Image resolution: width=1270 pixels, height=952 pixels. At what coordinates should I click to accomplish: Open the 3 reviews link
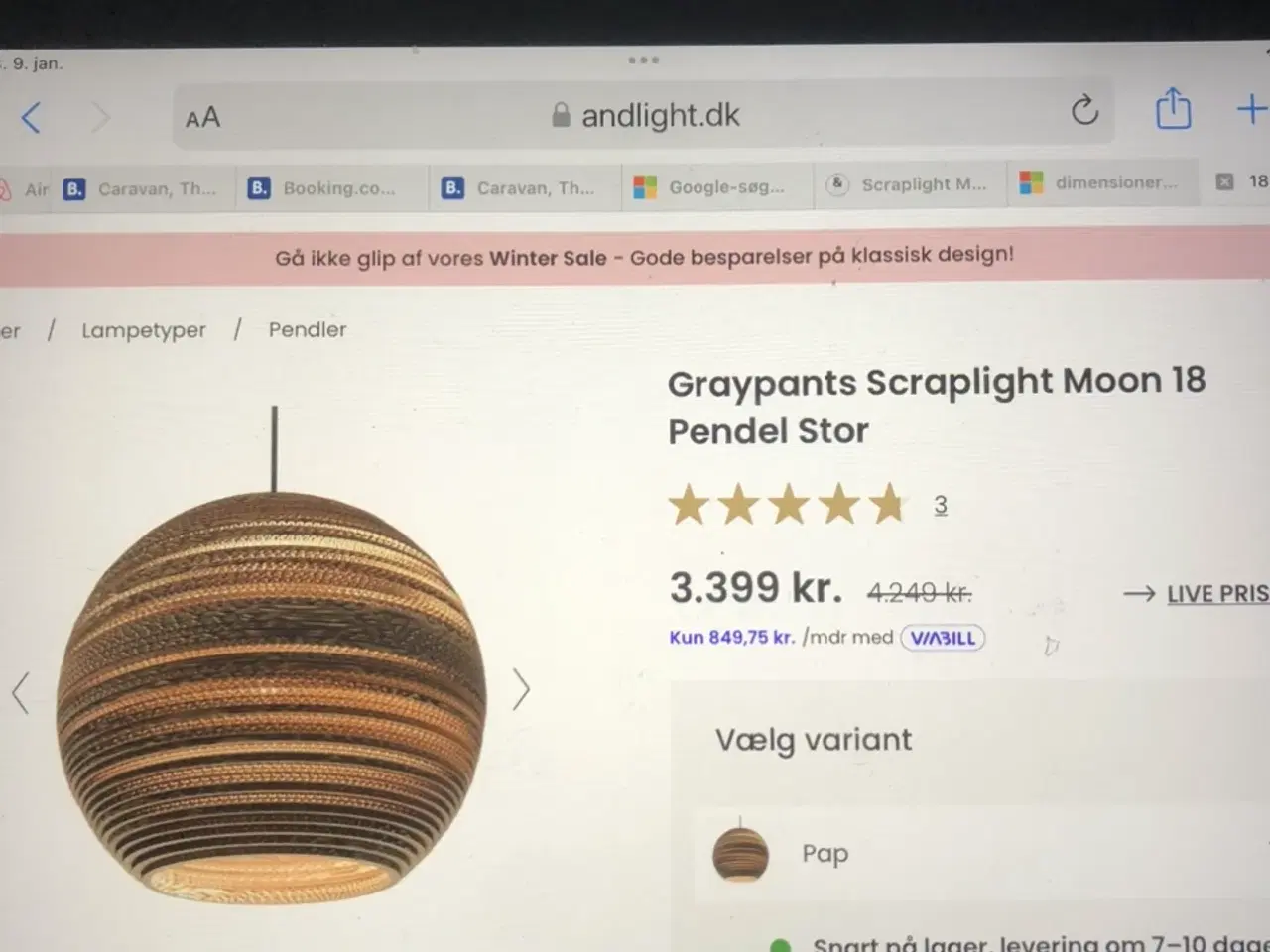point(941,505)
